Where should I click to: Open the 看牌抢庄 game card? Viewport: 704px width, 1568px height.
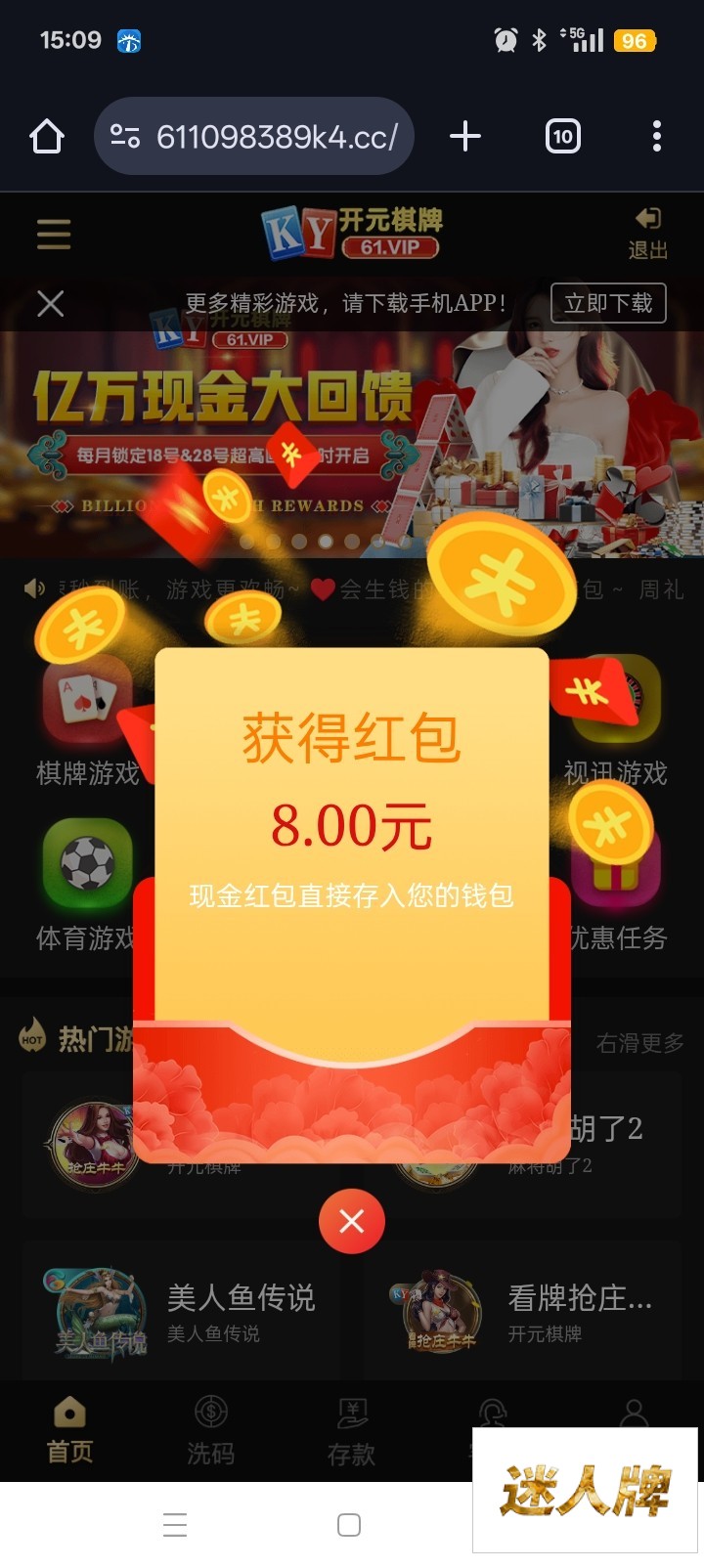pyautogui.click(x=521, y=1312)
